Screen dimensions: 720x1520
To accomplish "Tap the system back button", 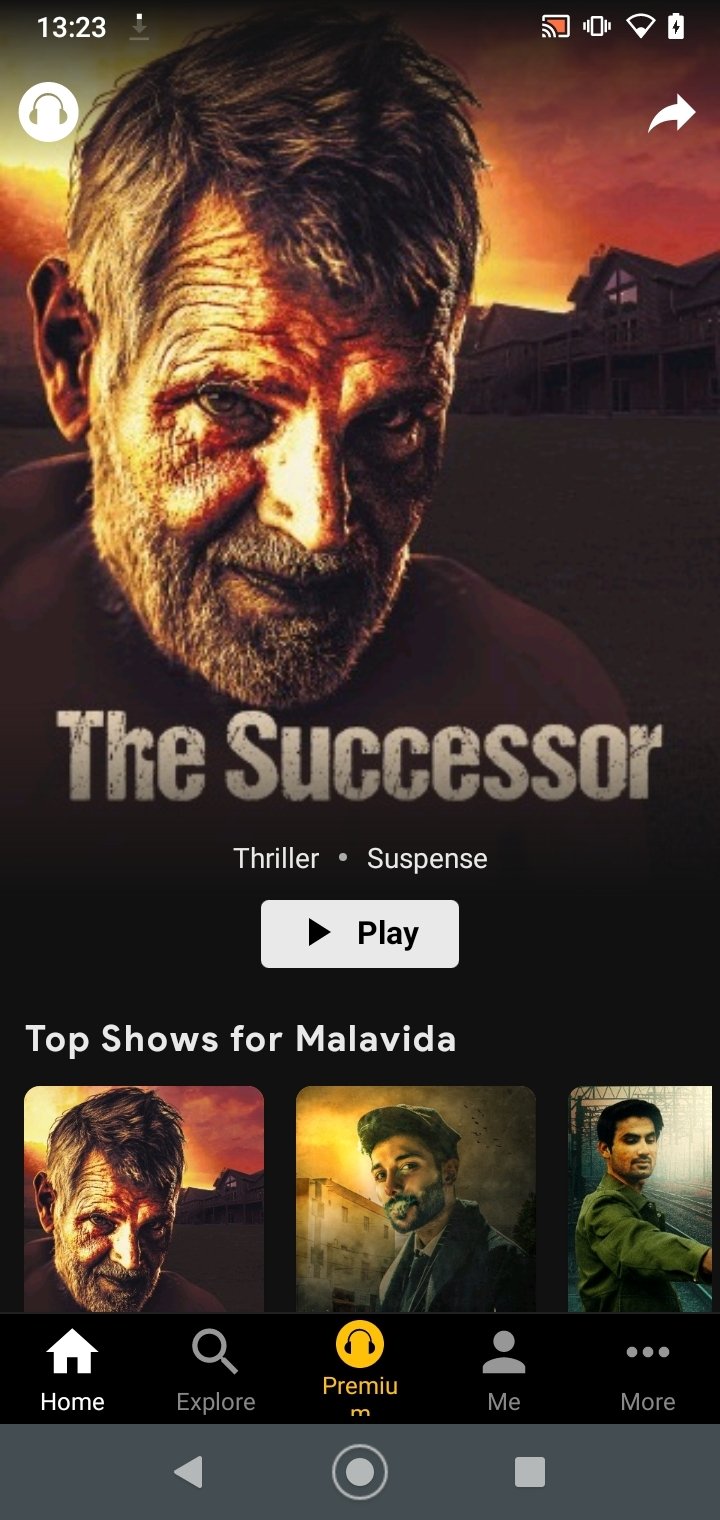I will tap(189, 1471).
